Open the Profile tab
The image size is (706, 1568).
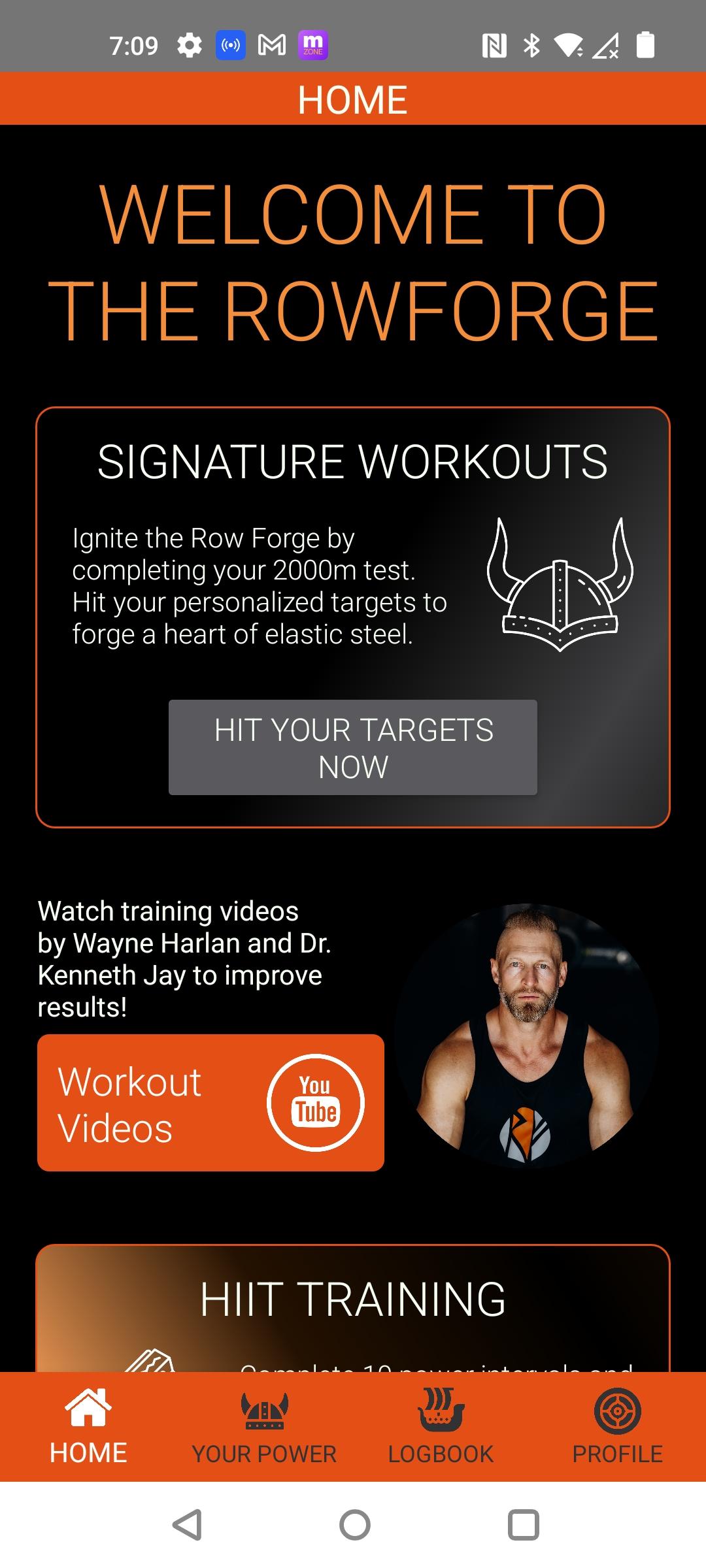coord(617,1427)
